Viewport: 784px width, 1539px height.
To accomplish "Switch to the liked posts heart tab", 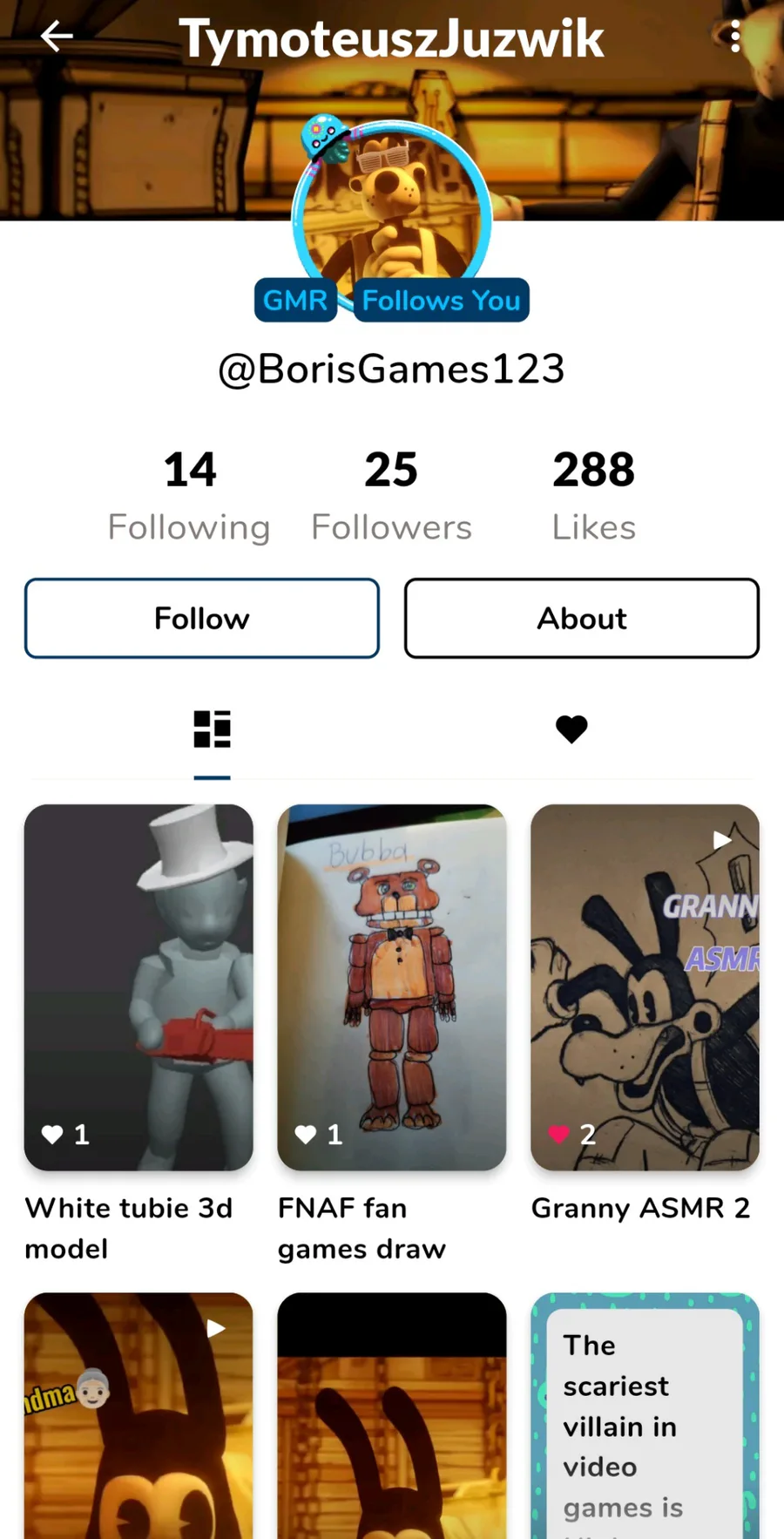I will click(x=571, y=729).
